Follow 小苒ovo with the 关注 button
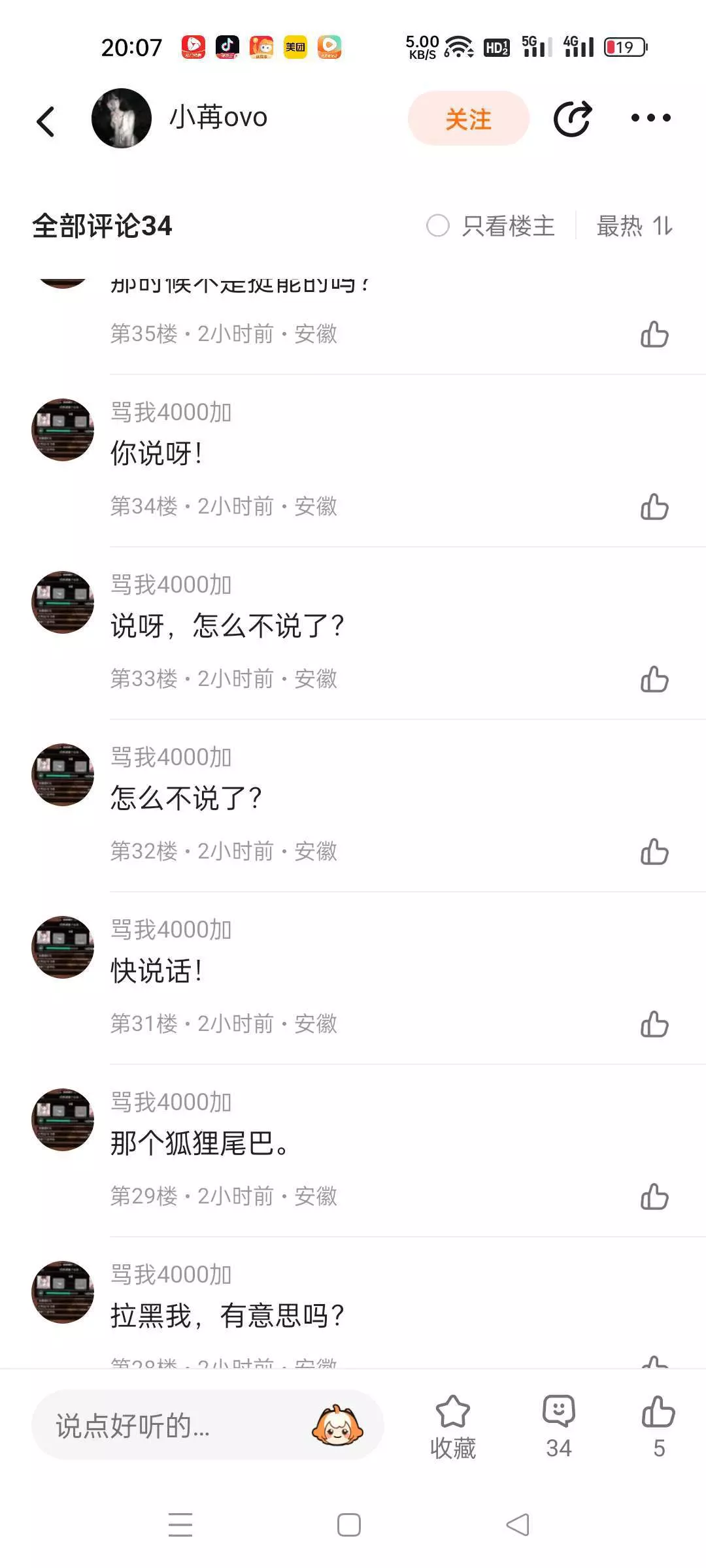Screen dimensions: 706x1568 pyautogui.click(x=468, y=119)
